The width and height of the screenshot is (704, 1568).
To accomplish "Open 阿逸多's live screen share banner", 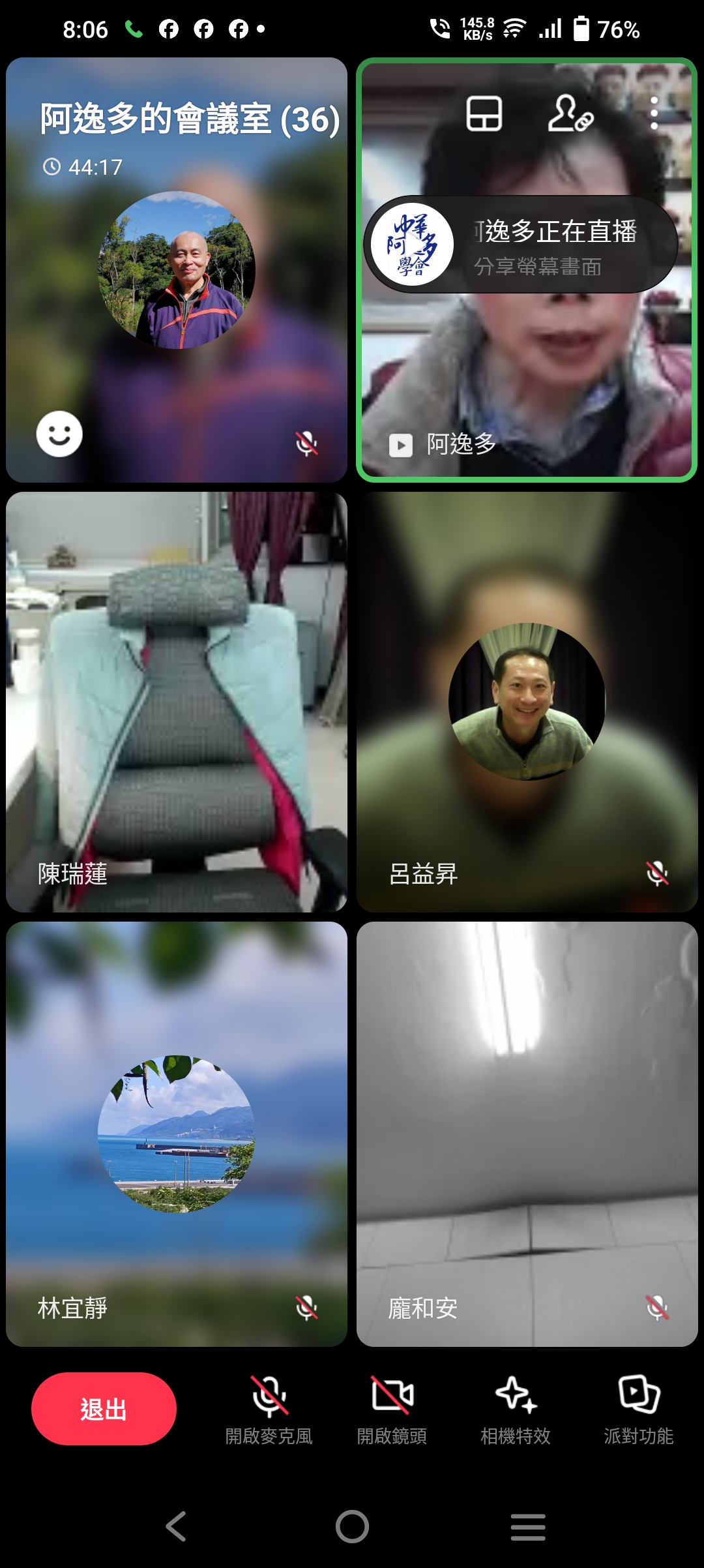I will tap(521, 245).
